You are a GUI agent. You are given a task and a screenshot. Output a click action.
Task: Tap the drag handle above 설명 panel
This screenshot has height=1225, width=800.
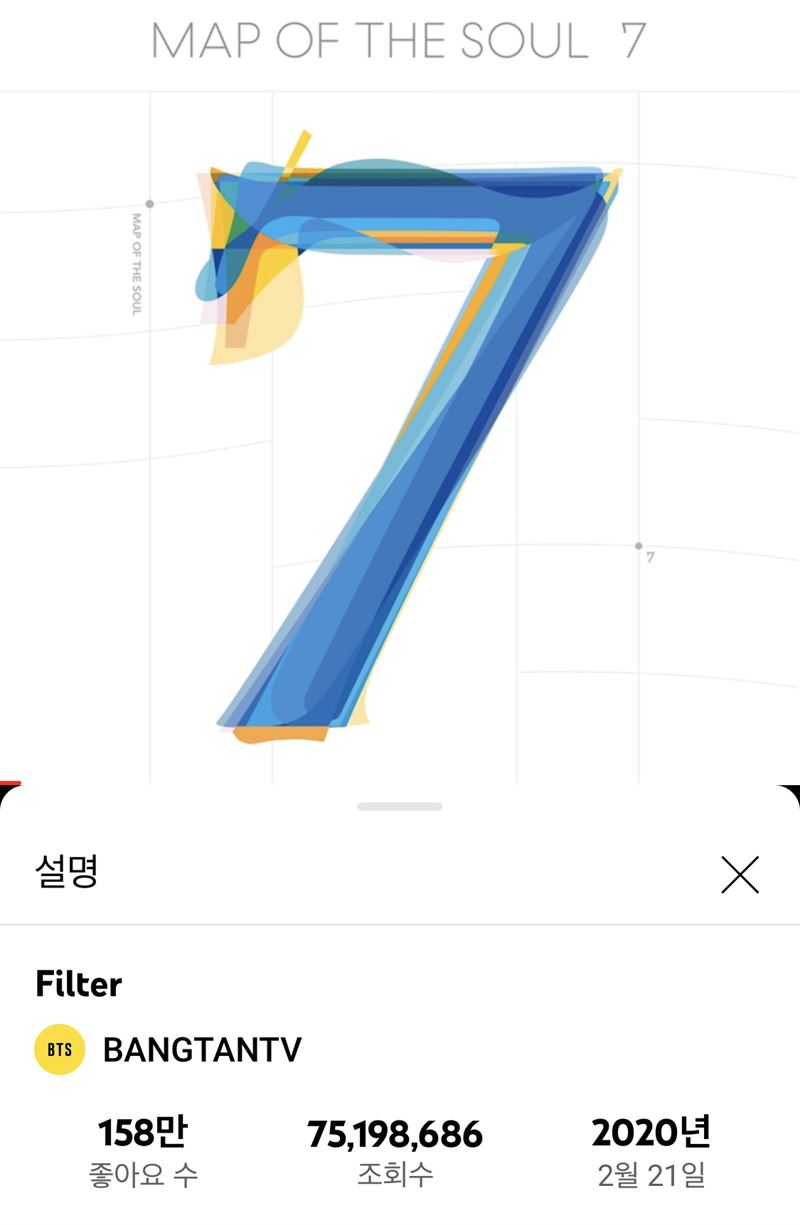(x=399, y=806)
